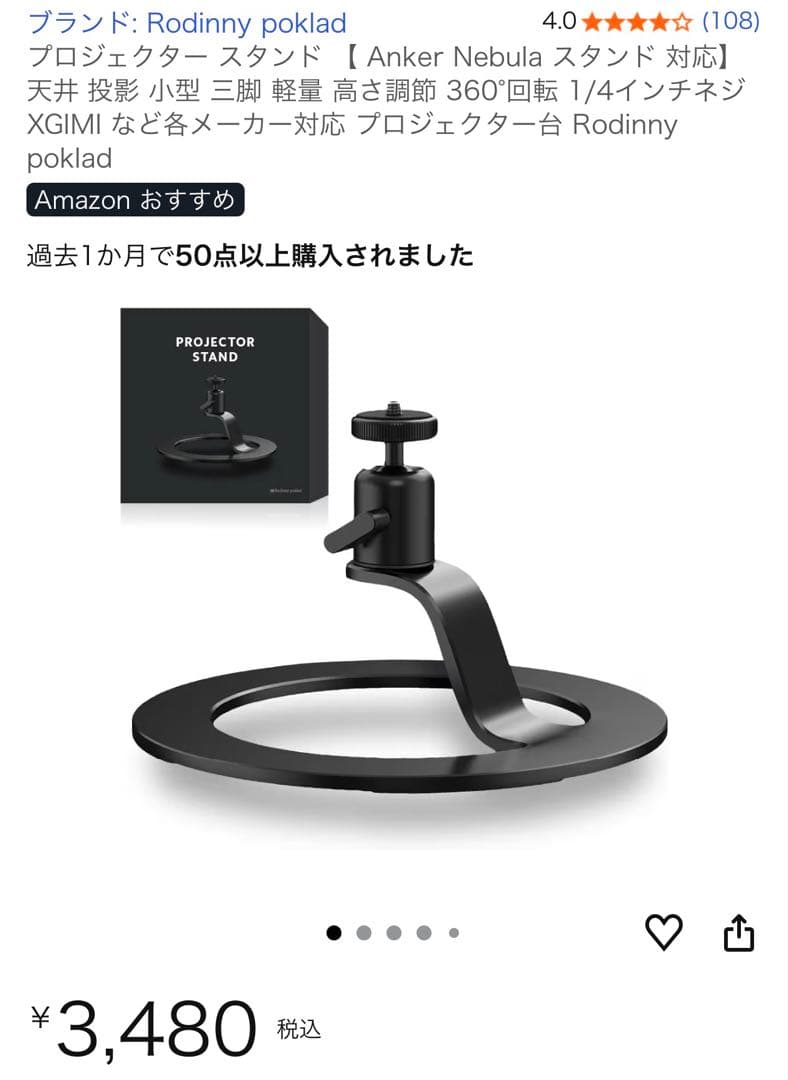788x1080 pixels.
Task: Select the last carousel dot indicator
Action: tap(453, 933)
